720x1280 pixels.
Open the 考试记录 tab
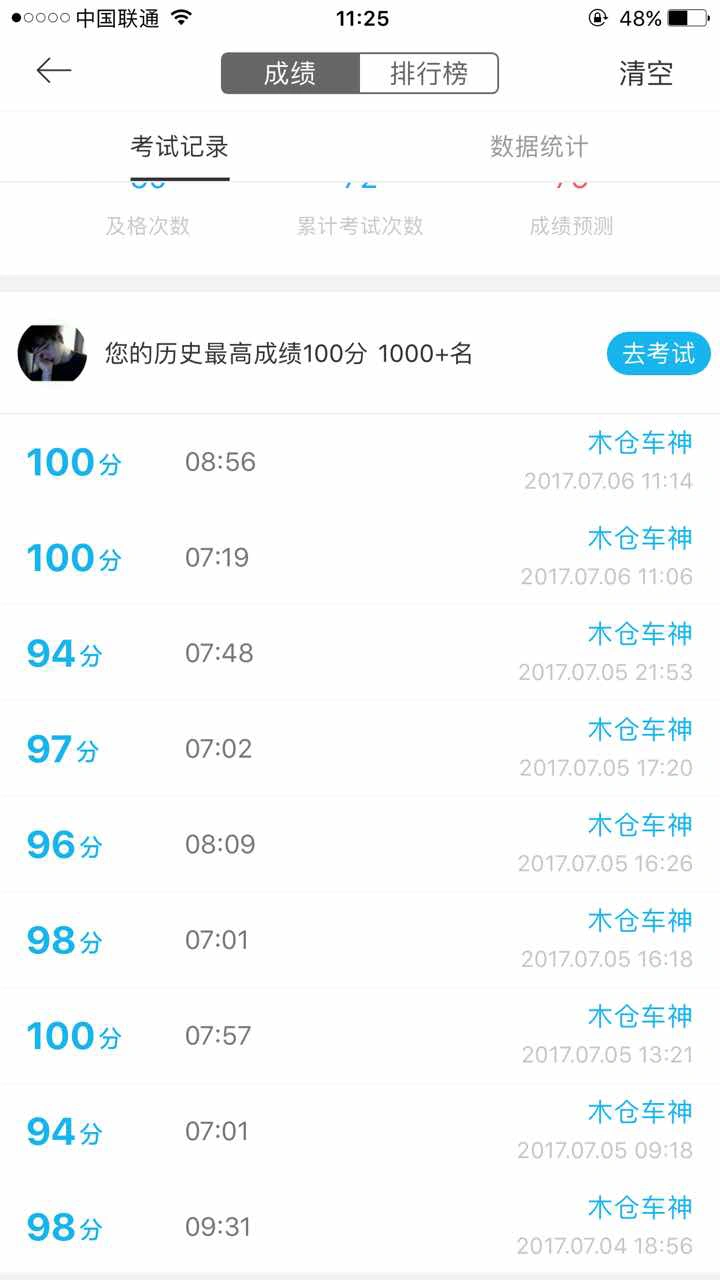click(x=180, y=147)
